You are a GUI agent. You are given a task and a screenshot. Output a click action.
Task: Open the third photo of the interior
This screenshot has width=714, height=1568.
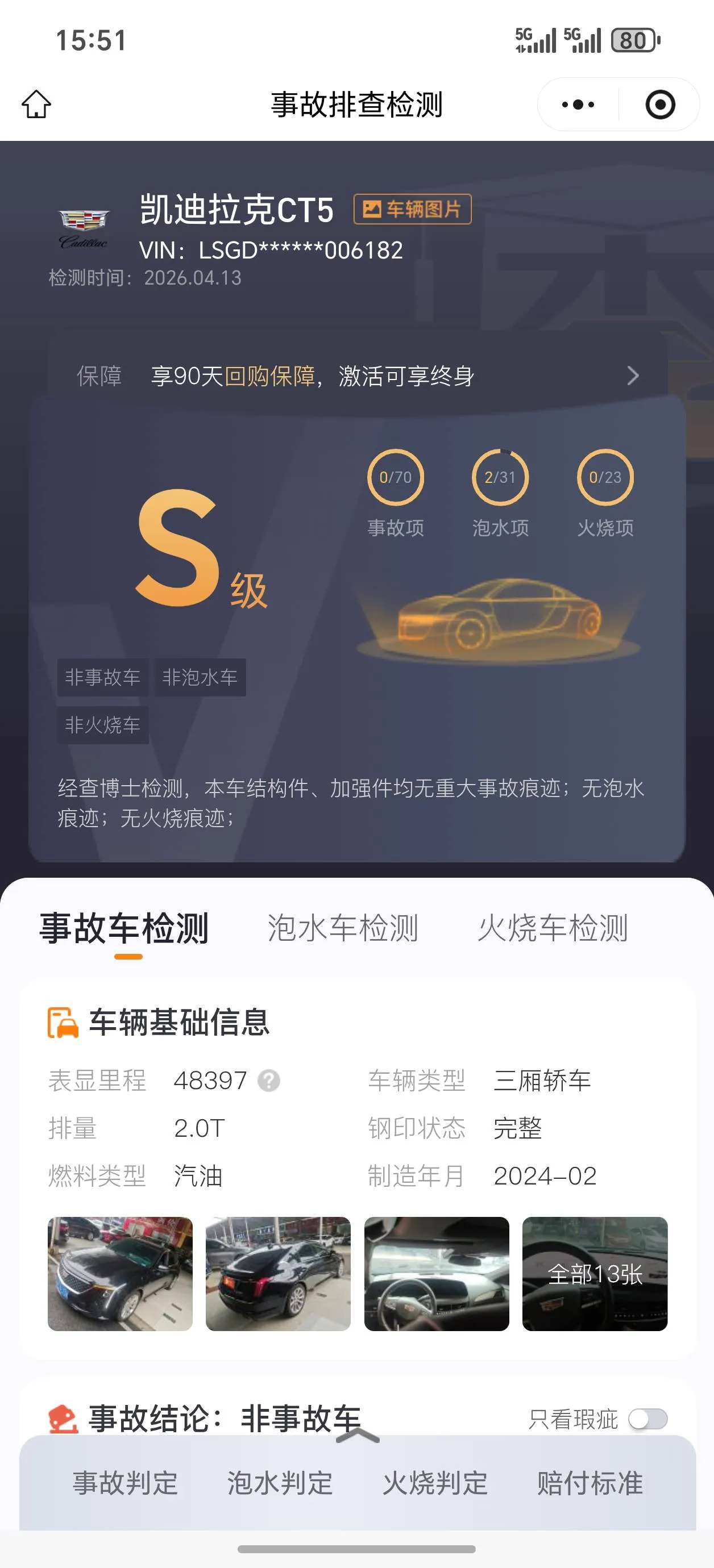point(436,1273)
